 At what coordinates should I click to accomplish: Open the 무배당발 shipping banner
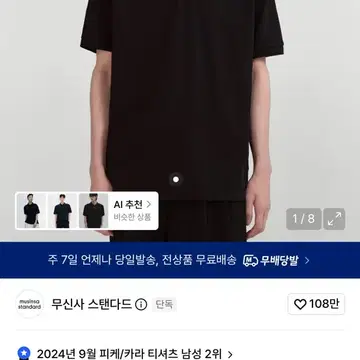coord(180,260)
